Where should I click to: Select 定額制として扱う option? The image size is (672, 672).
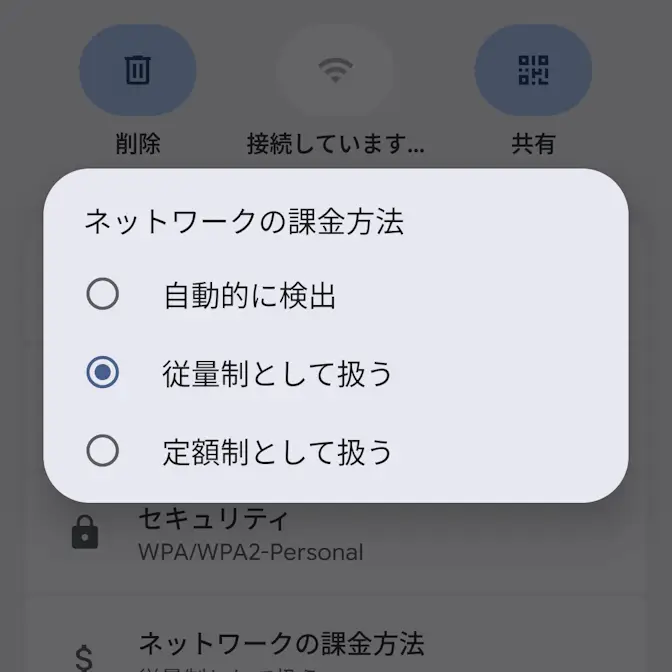[103, 451]
